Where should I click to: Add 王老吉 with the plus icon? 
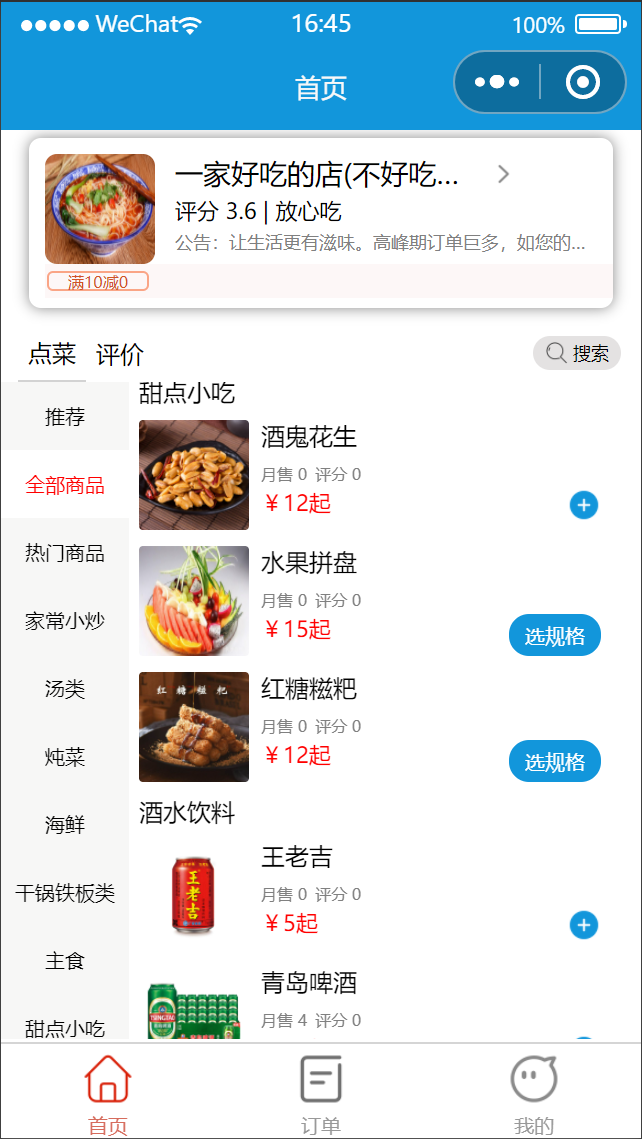coord(584,925)
